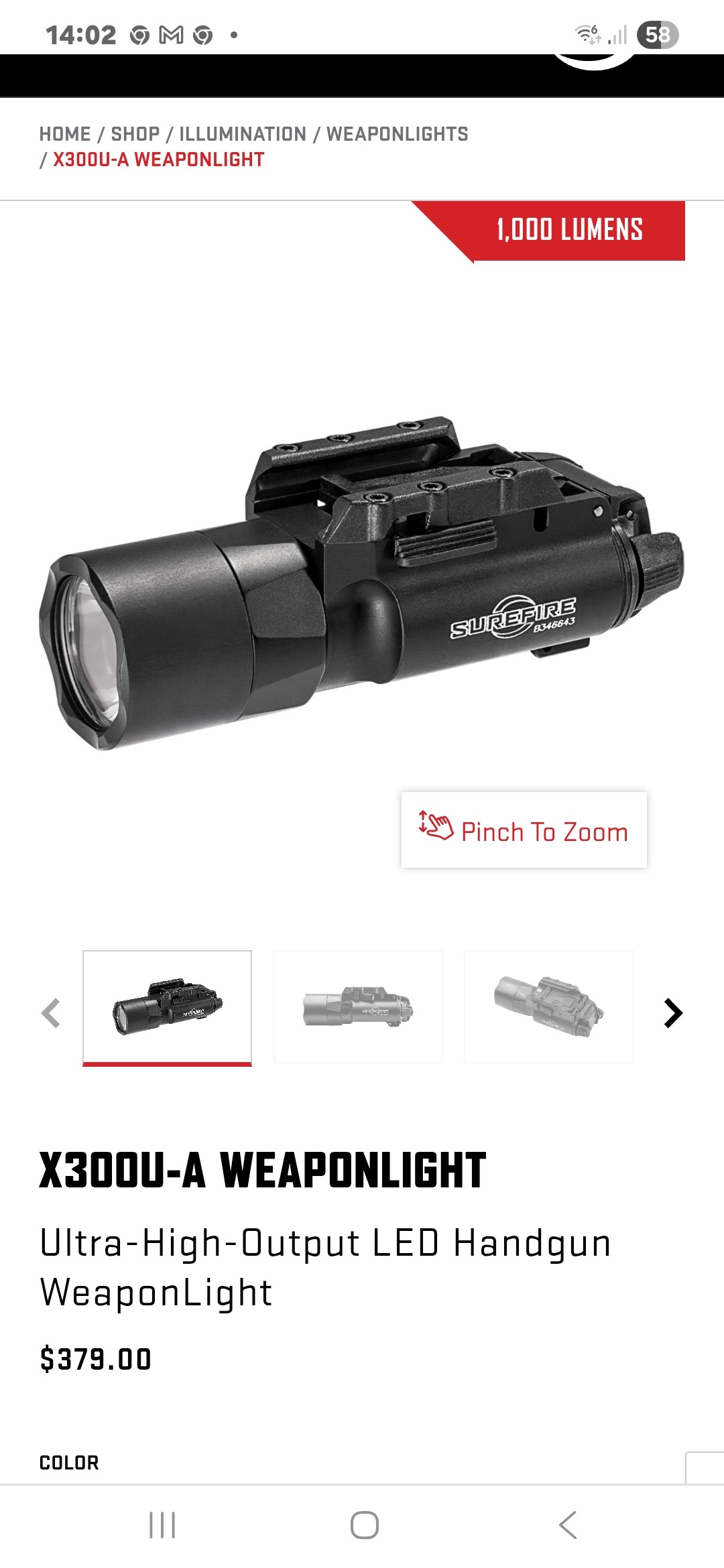Open the HOME breadcrumb link
This screenshot has height=1568, width=724.
tap(65, 134)
